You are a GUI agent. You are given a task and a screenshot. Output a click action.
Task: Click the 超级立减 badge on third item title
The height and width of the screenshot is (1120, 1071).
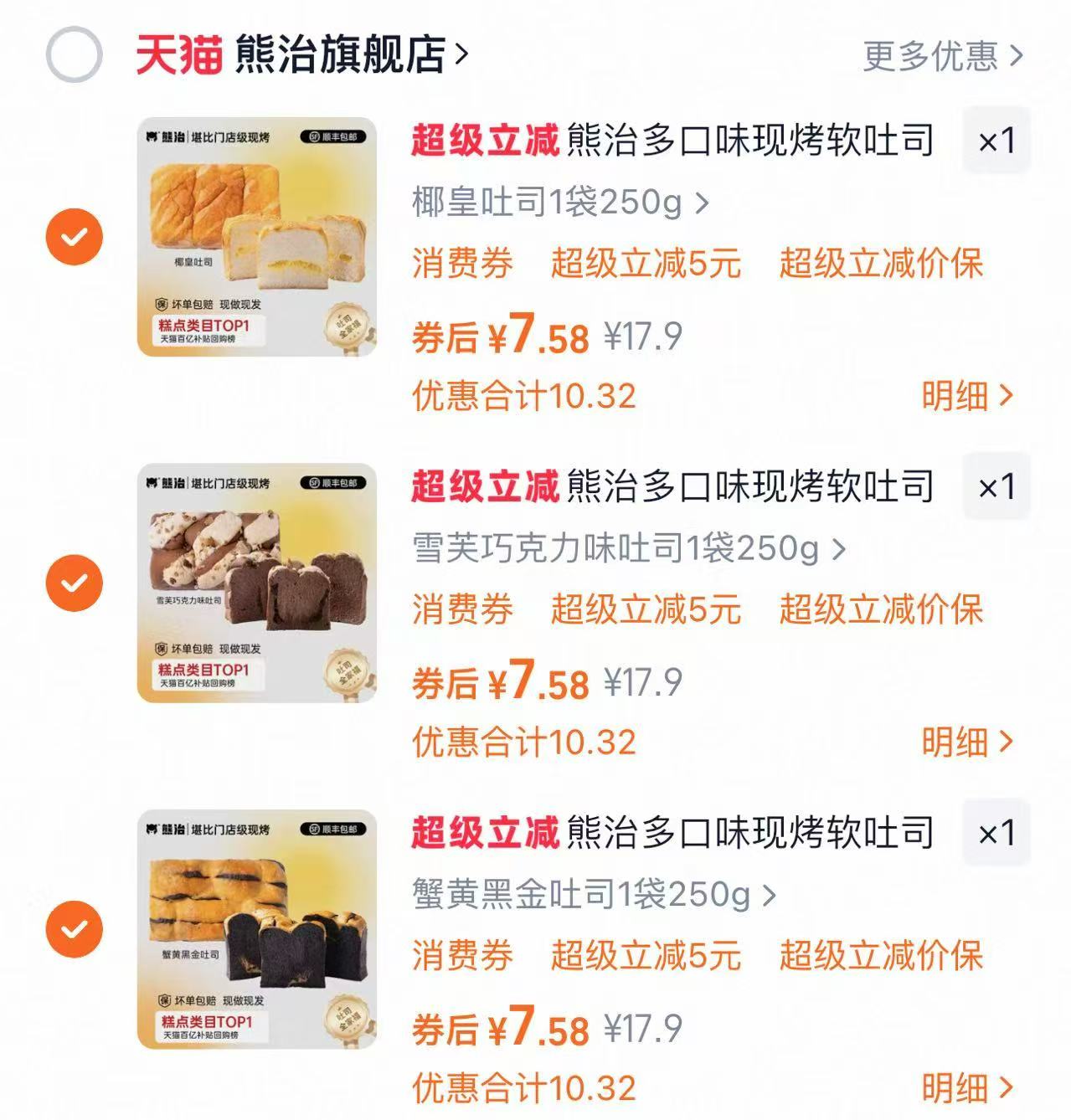coord(484,832)
